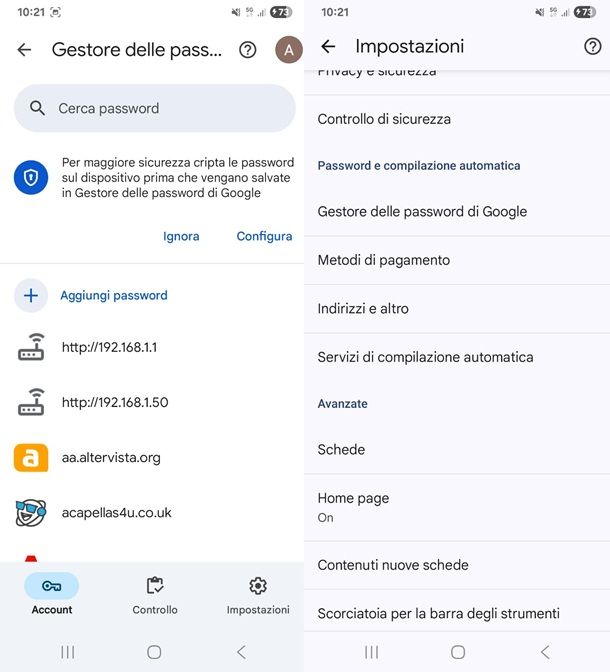Open Gestore delle password di Google row
Viewport: 610px width, 672px height.
(x=422, y=212)
